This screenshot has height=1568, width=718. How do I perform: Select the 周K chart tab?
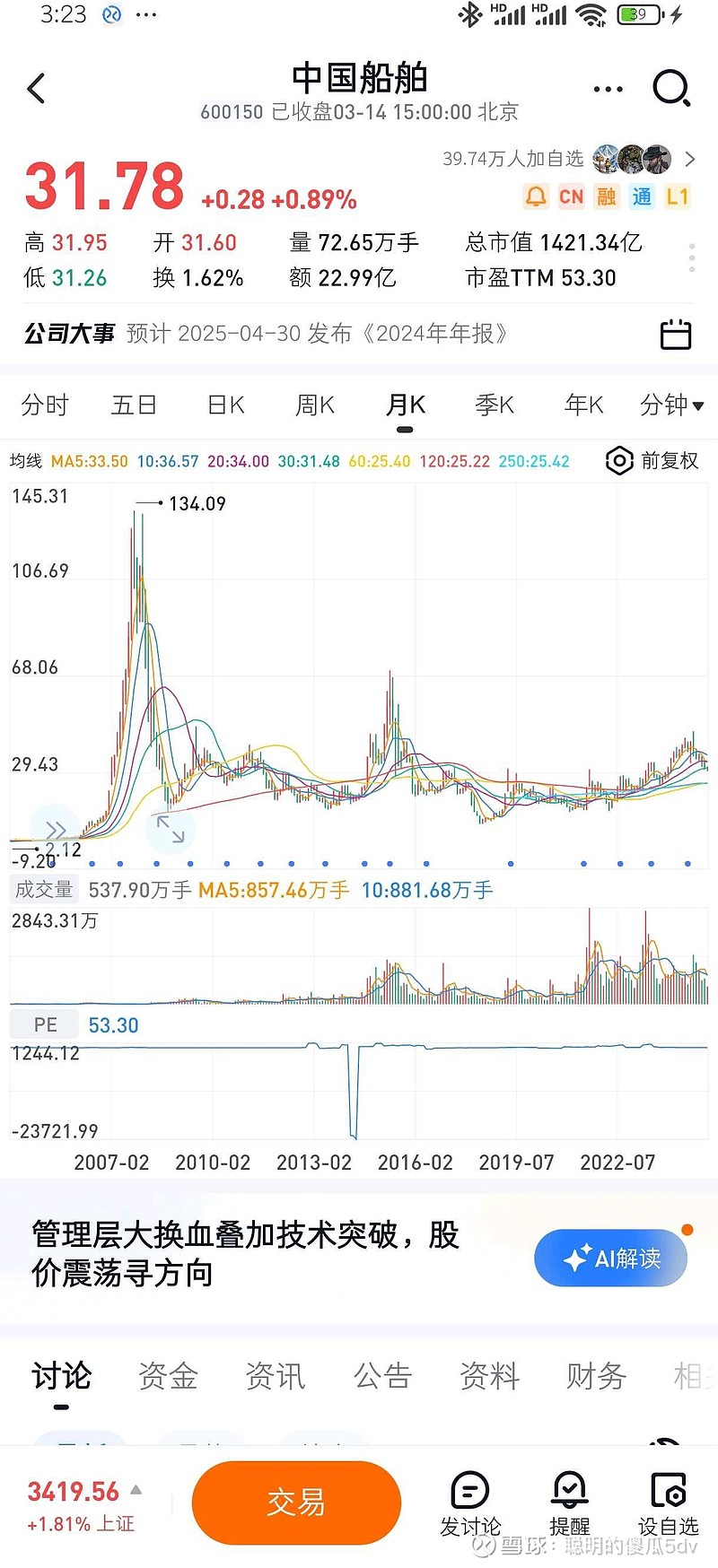[x=315, y=405]
